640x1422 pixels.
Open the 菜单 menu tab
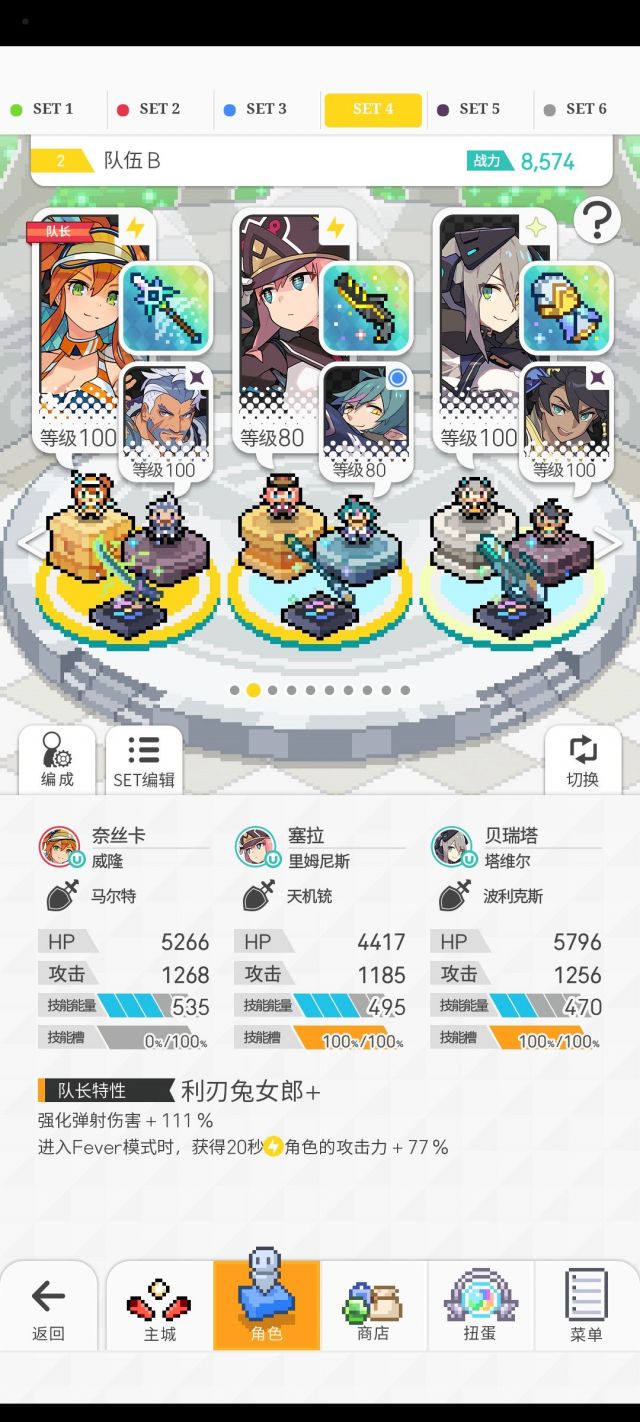[586, 1308]
